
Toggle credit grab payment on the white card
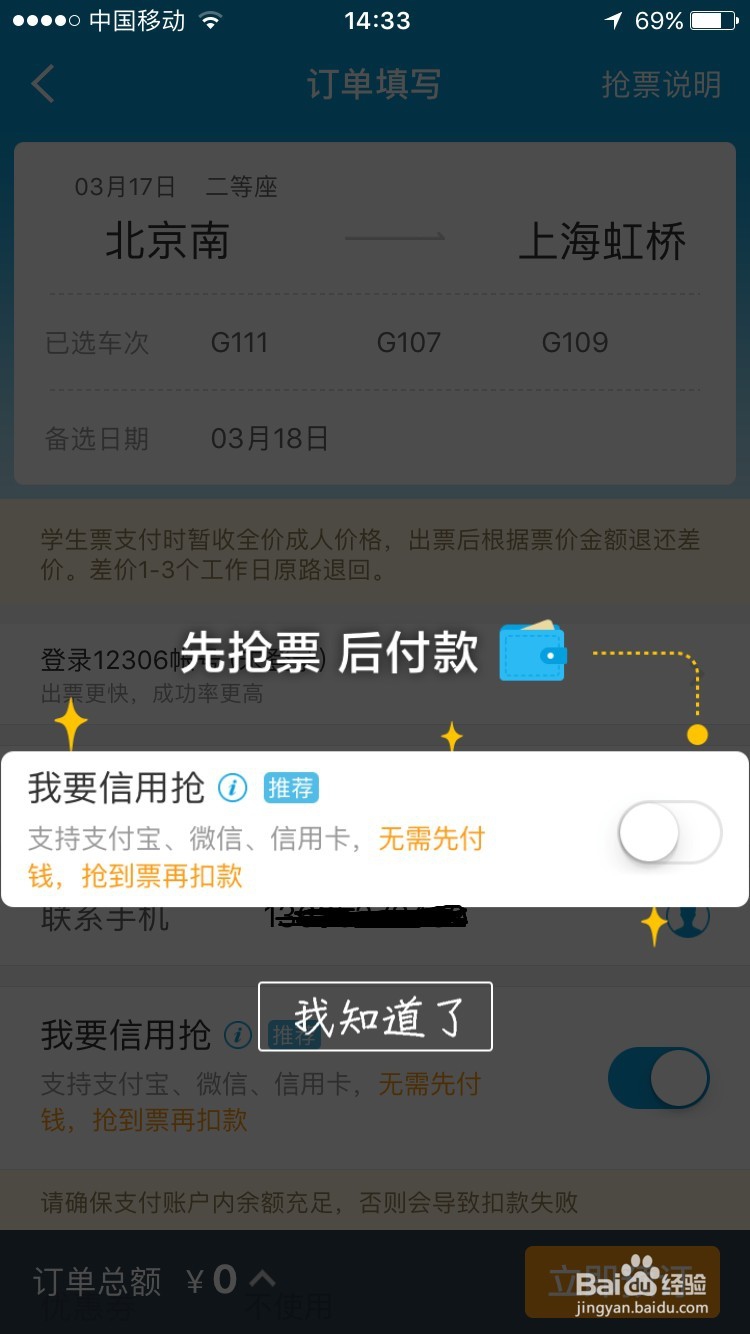pyautogui.click(x=668, y=833)
